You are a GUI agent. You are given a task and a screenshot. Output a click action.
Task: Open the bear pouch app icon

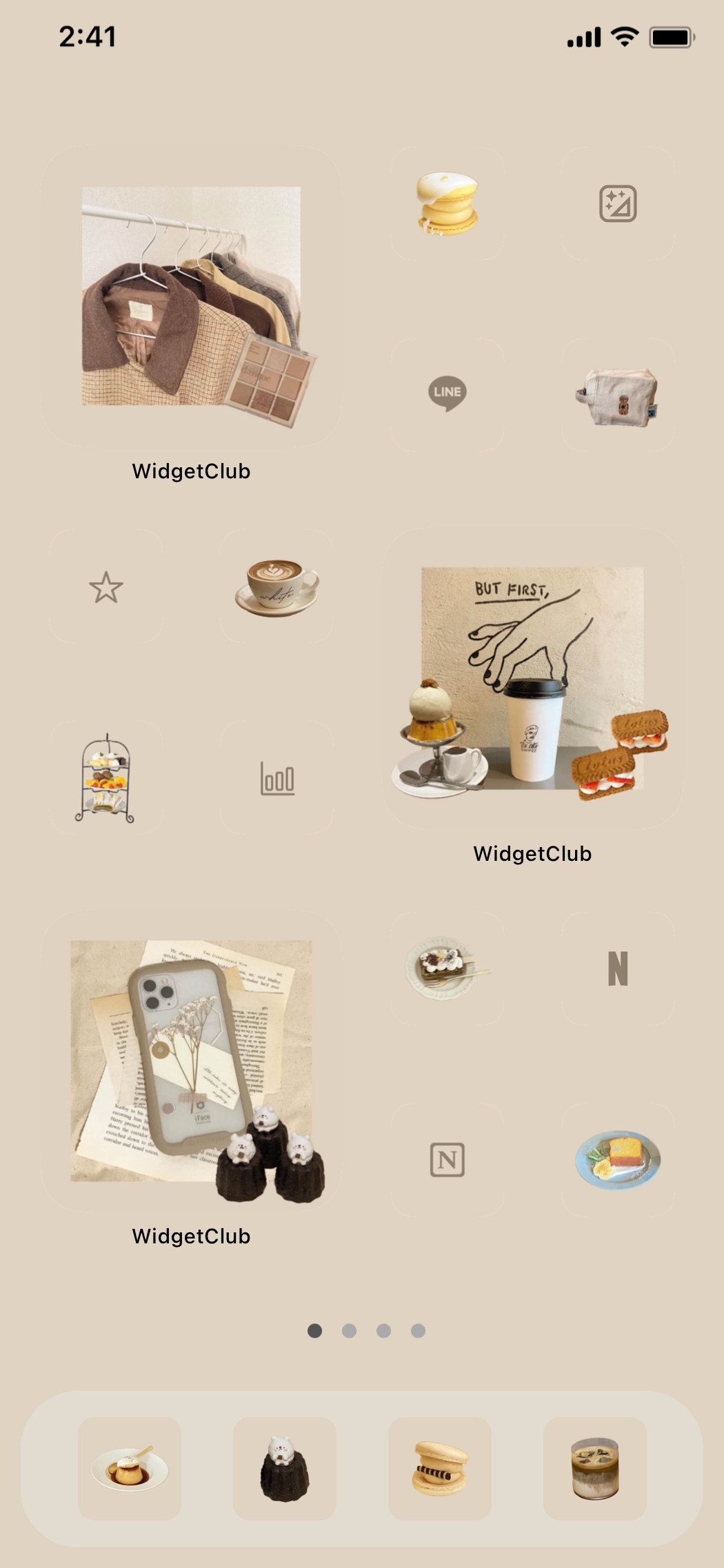pyautogui.click(x=618, y=394)
